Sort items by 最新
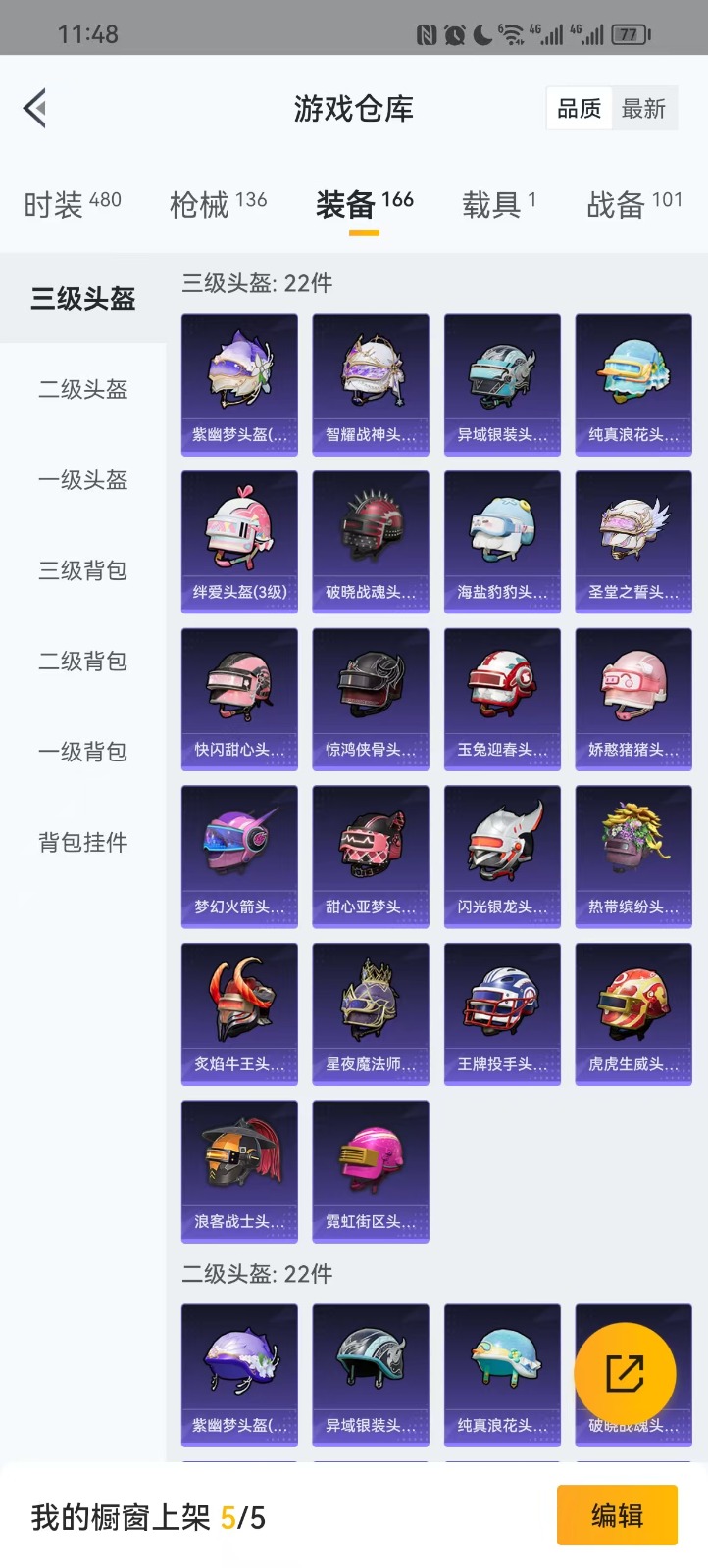708x1568 pixels. tap(643, 109)
